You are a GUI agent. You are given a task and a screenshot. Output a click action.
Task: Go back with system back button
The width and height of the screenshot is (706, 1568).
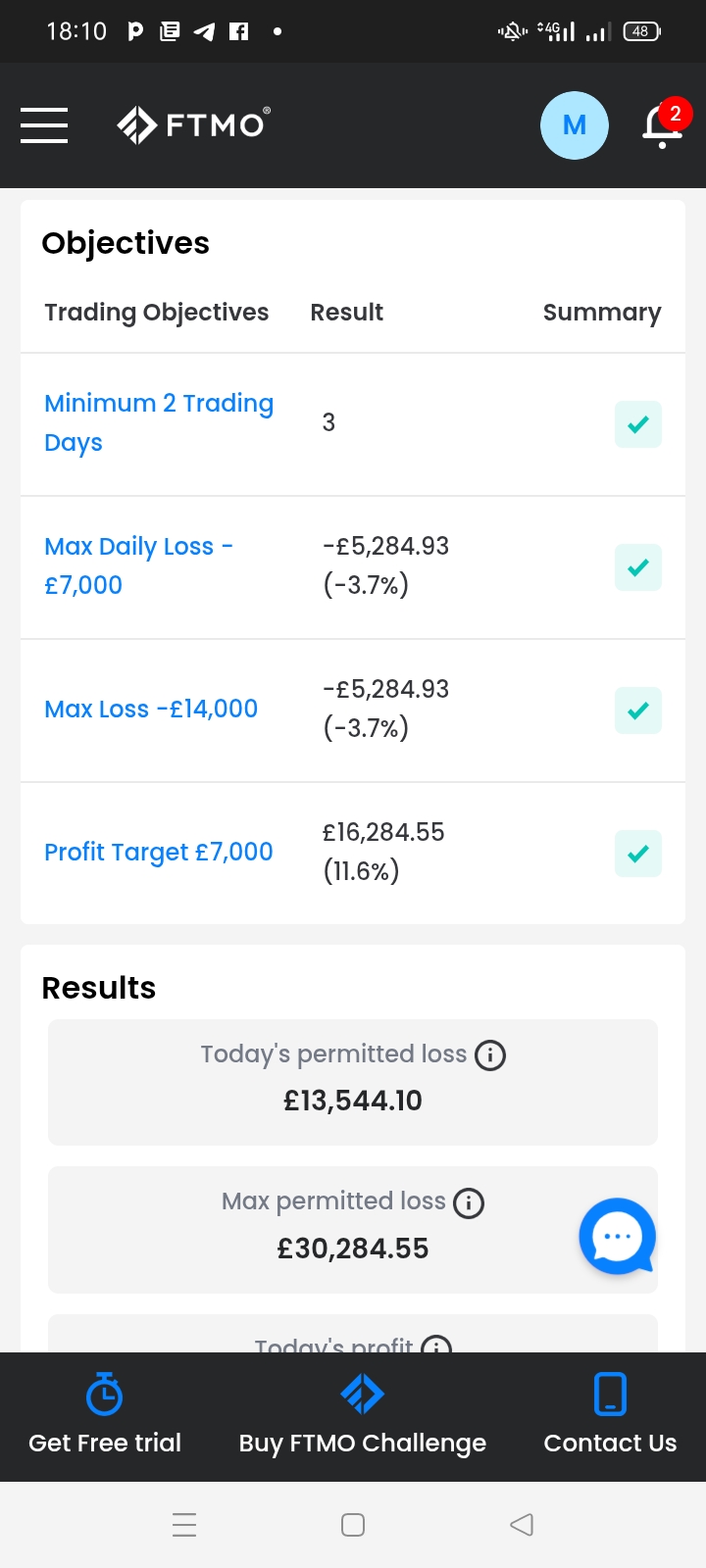point(522,1524)
